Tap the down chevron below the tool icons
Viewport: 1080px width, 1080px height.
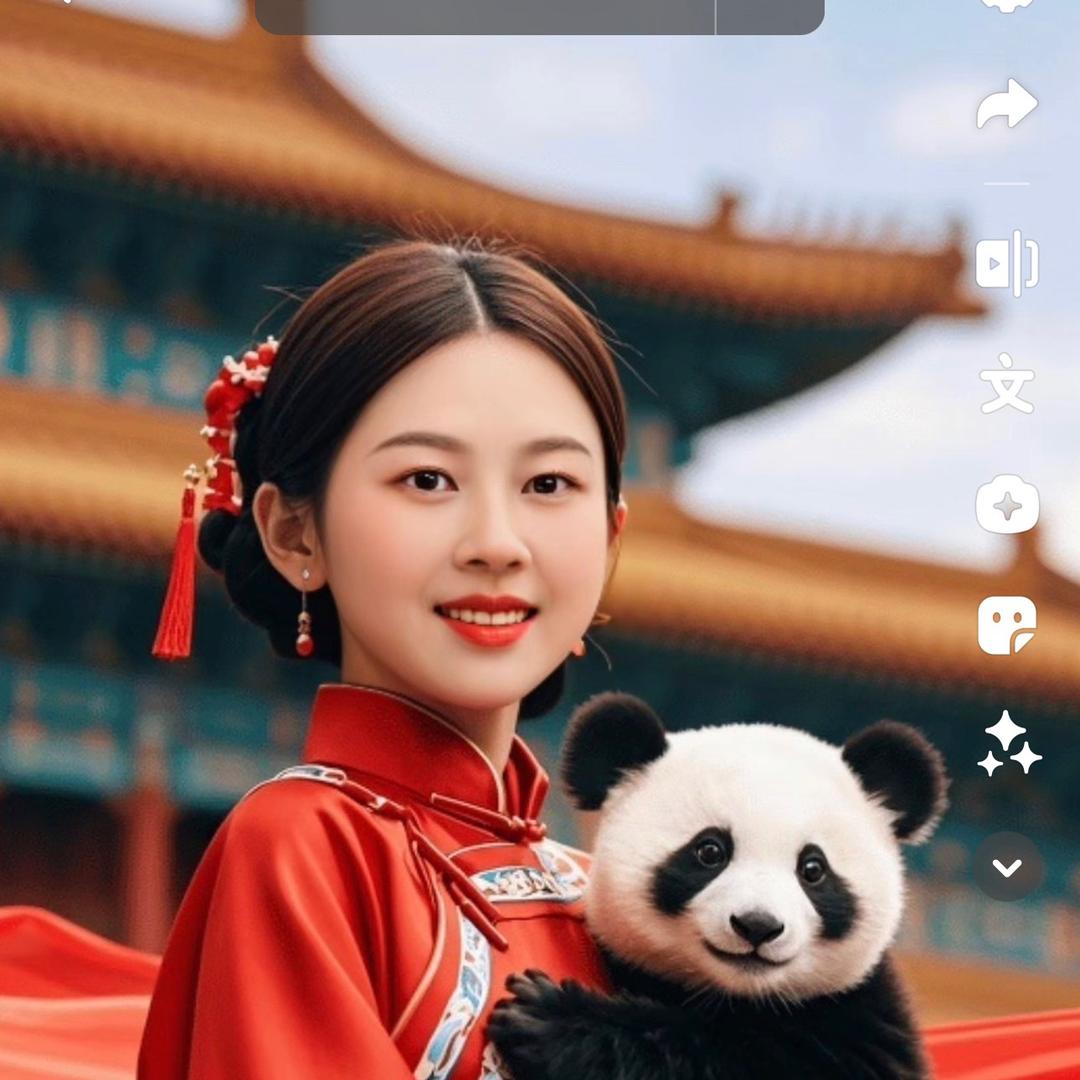pos(1007,866)
